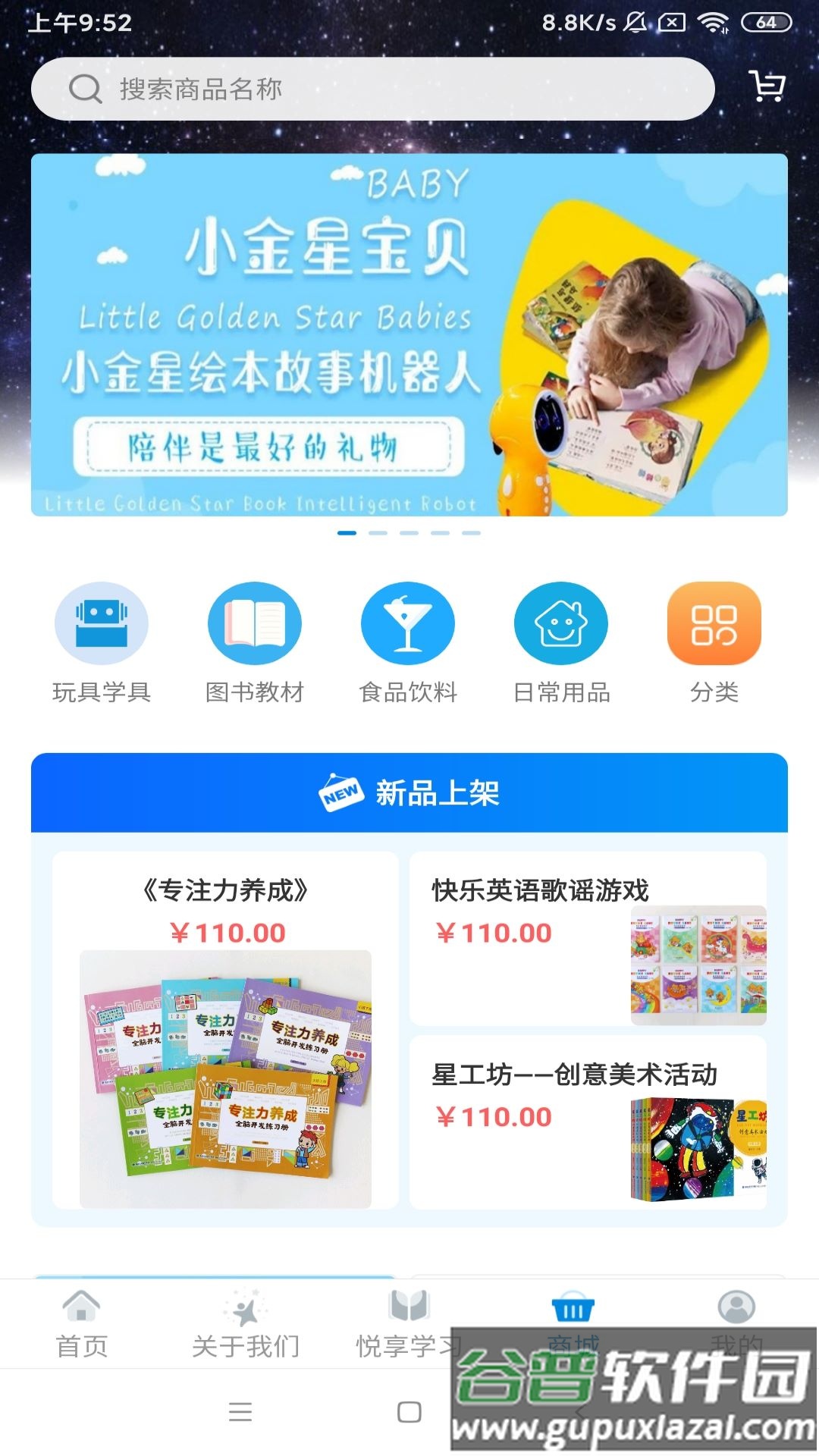Tap the 食品饮料 food and drinks icon
The image size is (819, 1456).
click(x=407, y=623)
